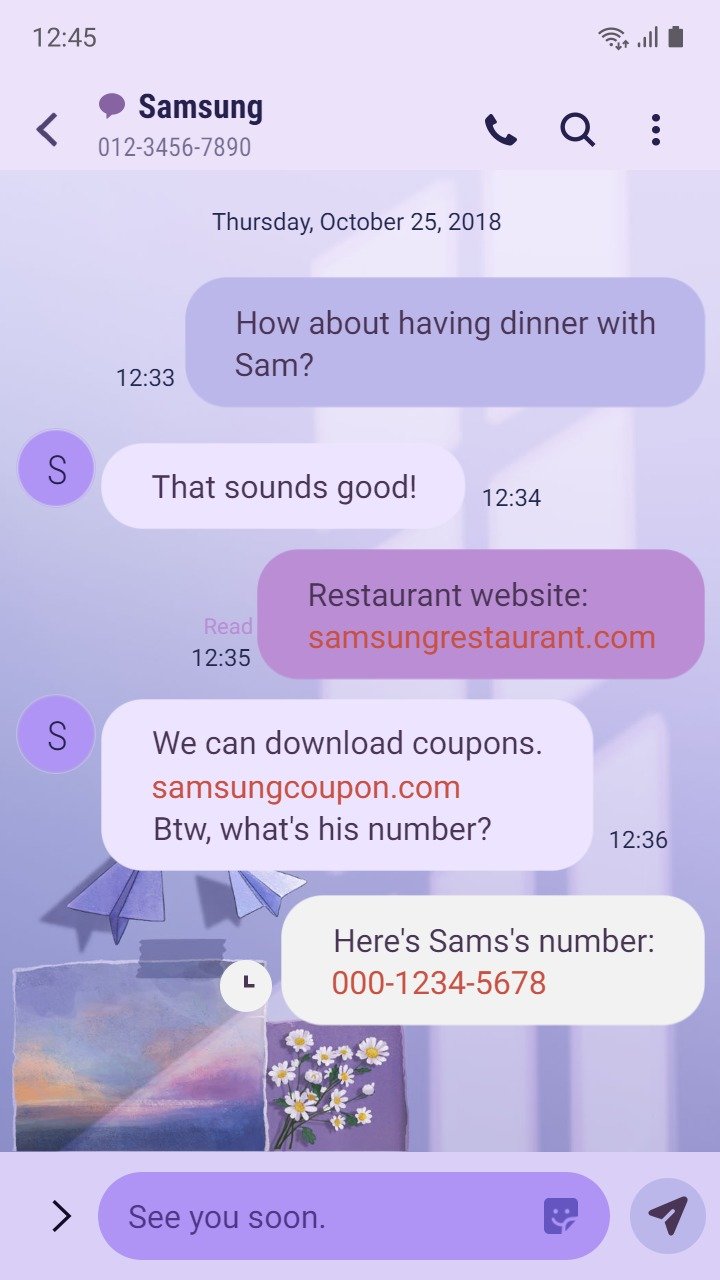720x1280 pixels.
Task: Call Samsung with the phone icon
Action: click(500, 130)
